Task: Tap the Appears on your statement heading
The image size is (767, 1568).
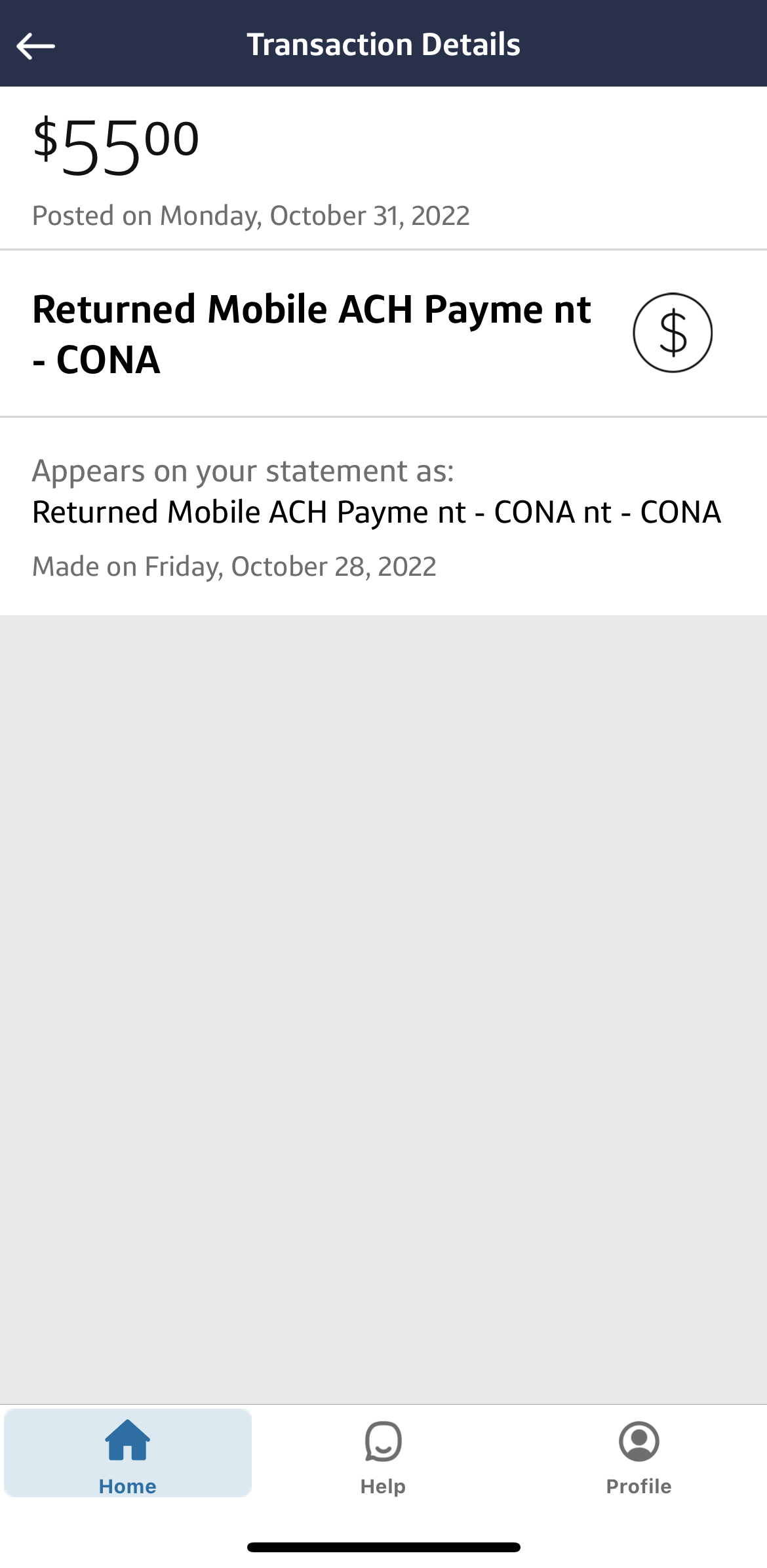Action: (x=243, y=470)
